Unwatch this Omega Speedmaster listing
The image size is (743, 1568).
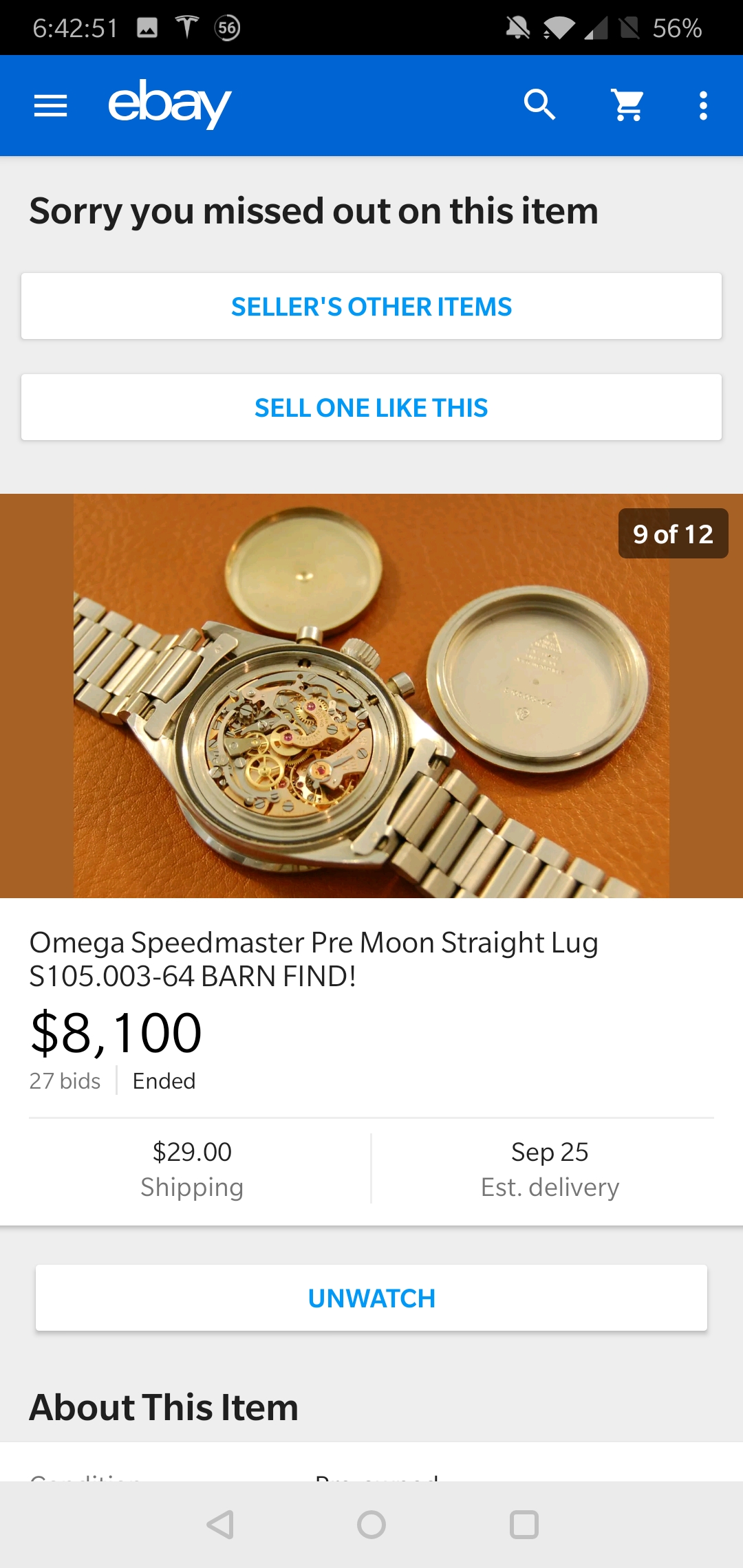(x=371, y=1298)
